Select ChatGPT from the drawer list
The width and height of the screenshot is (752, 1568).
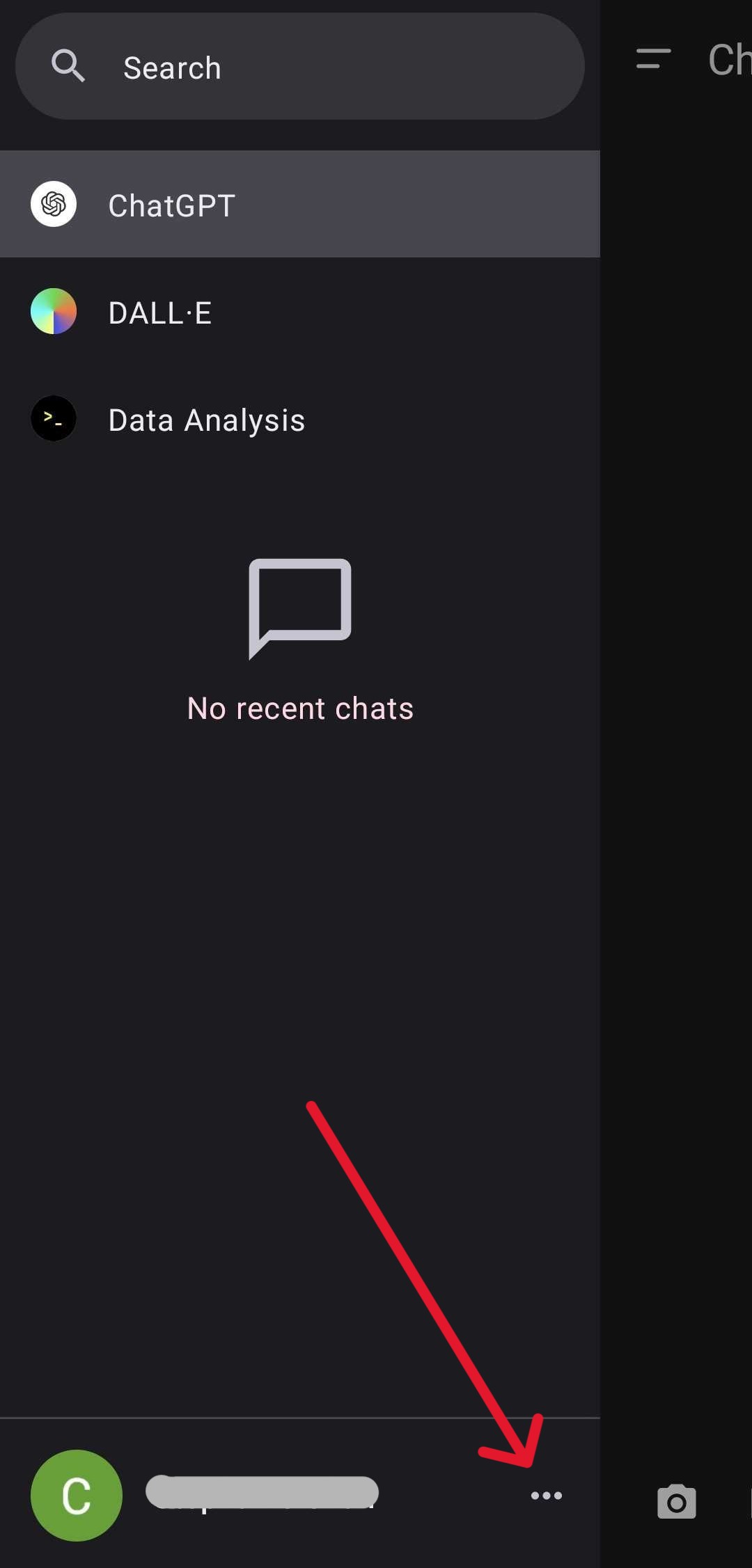[299, 205]
